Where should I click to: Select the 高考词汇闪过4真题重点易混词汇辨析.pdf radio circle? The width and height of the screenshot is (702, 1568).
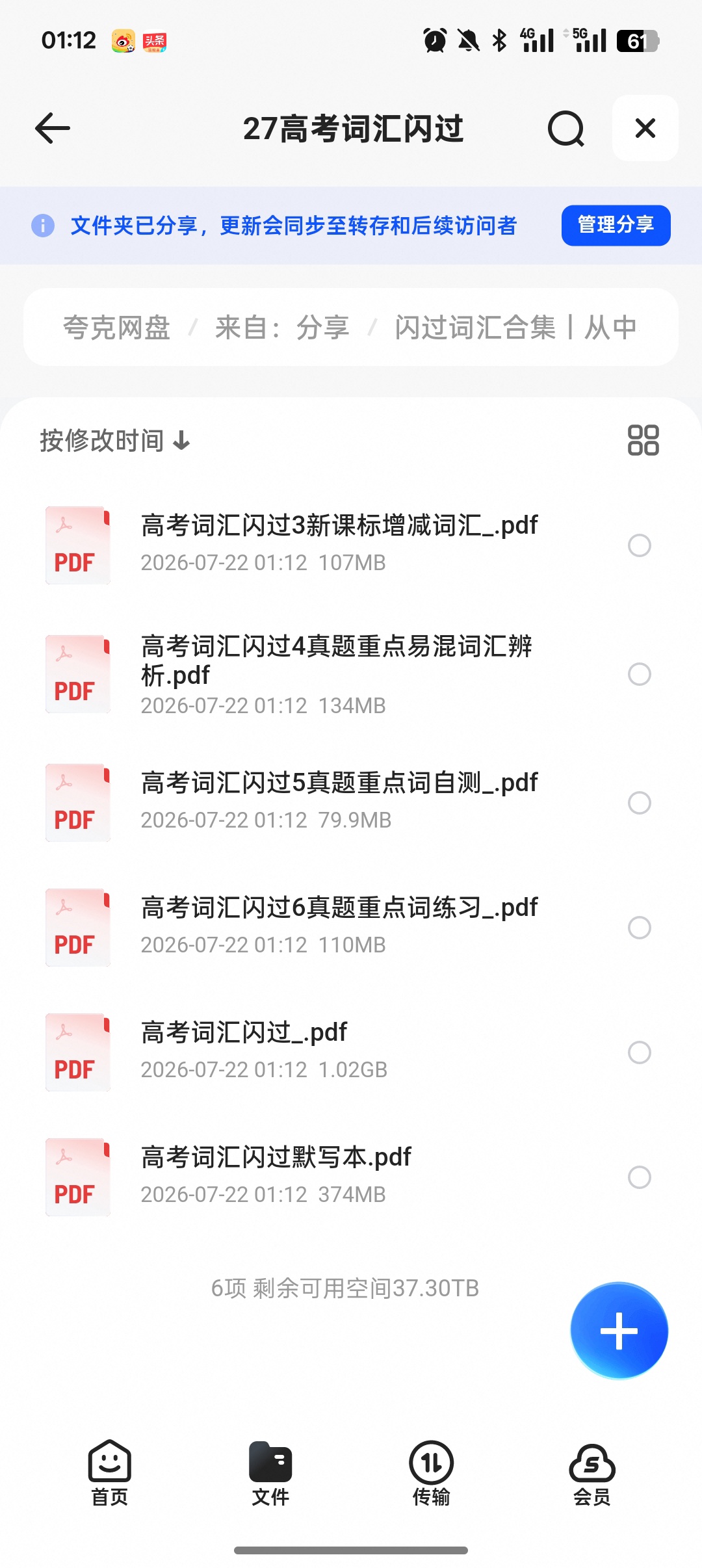(640, 674)
